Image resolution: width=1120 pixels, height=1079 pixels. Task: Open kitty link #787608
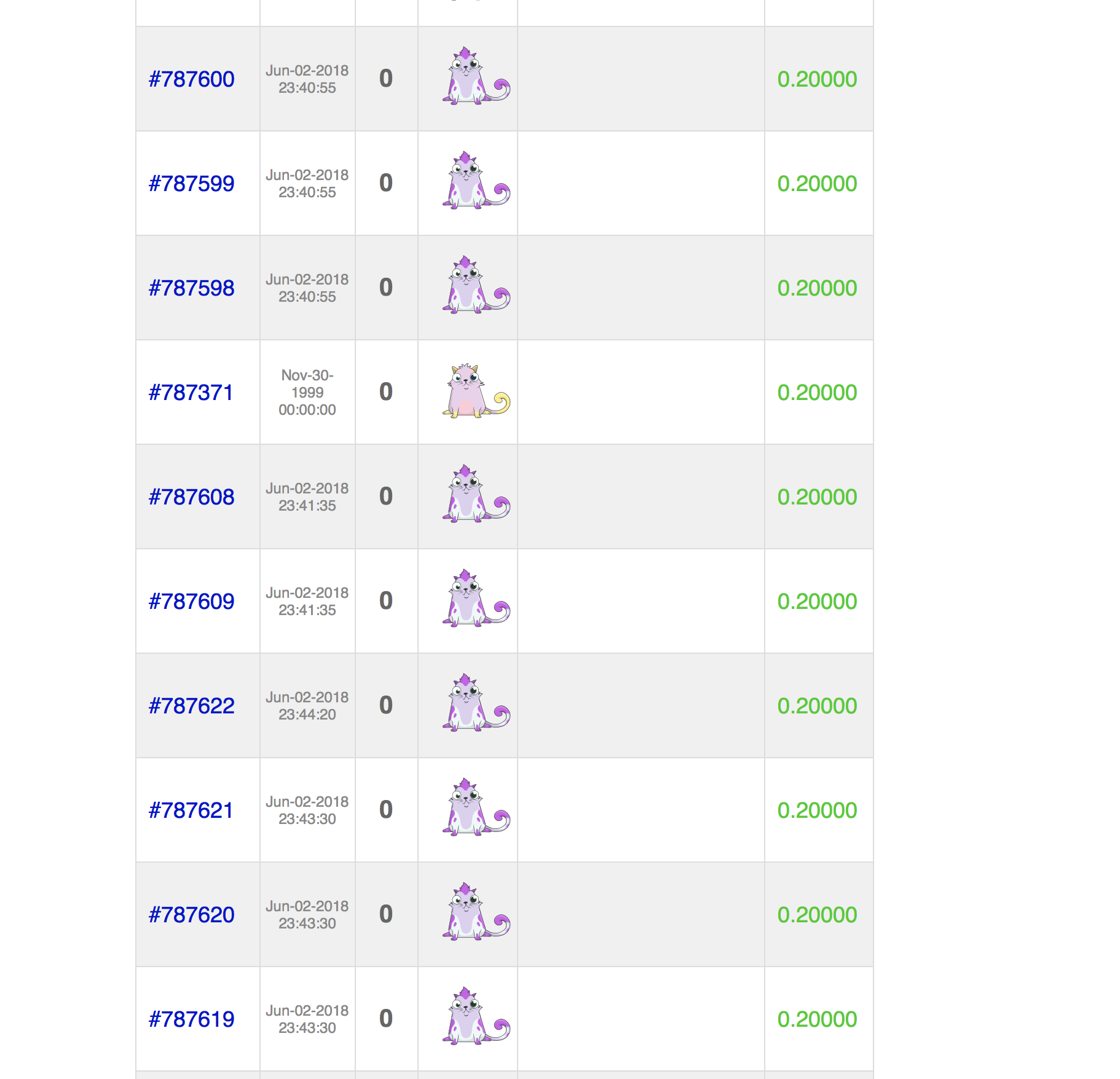[x=191, y=497]
